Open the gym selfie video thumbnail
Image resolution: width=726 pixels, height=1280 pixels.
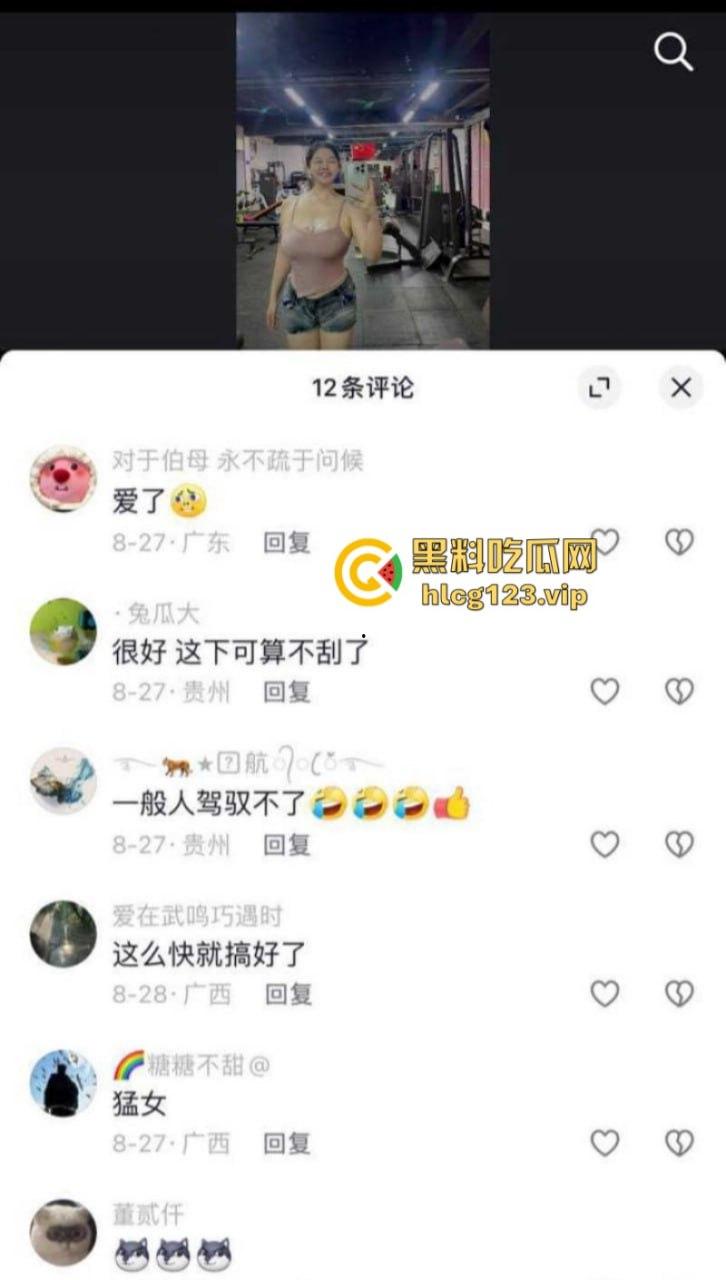[363, 173]
